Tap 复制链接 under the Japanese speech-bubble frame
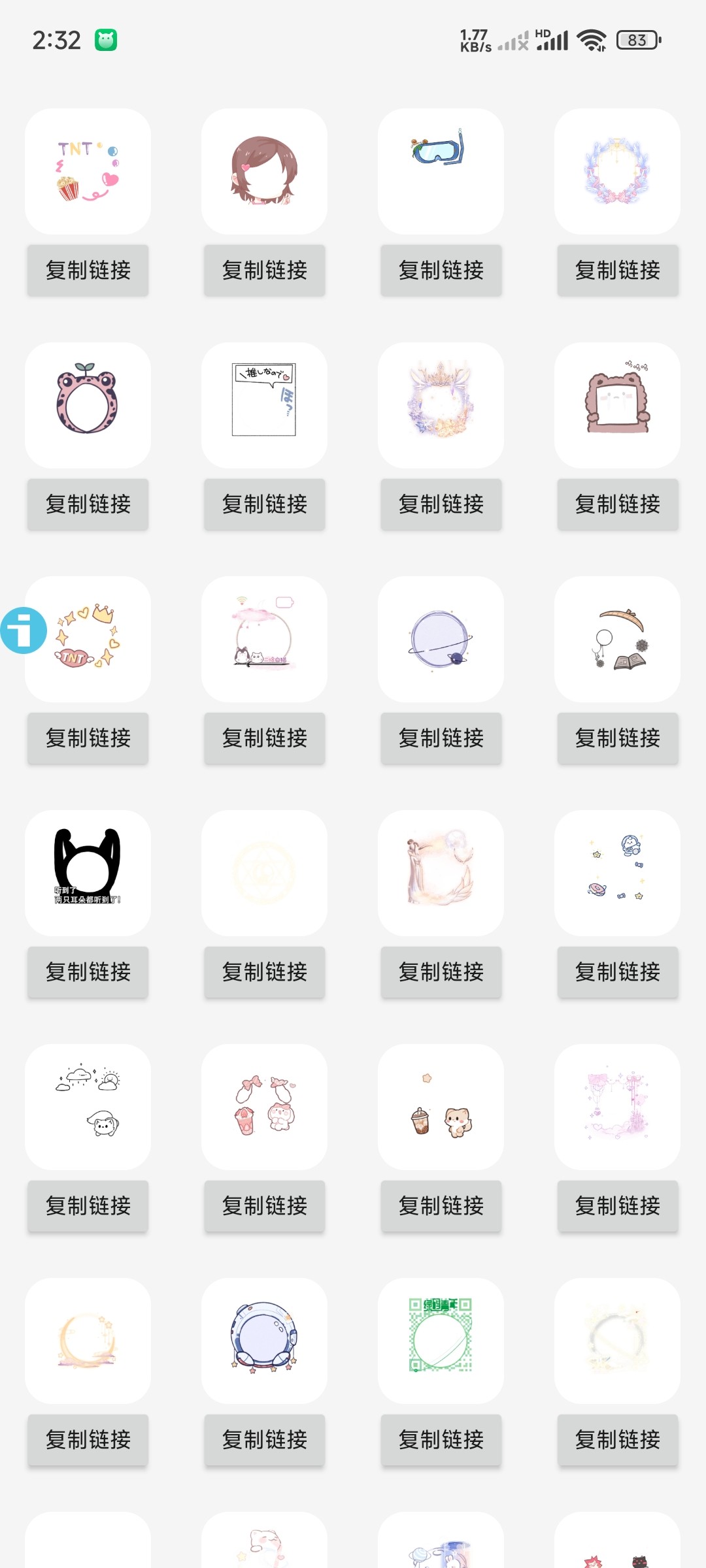Screen dimensions: 706x1568 (264, 504)
